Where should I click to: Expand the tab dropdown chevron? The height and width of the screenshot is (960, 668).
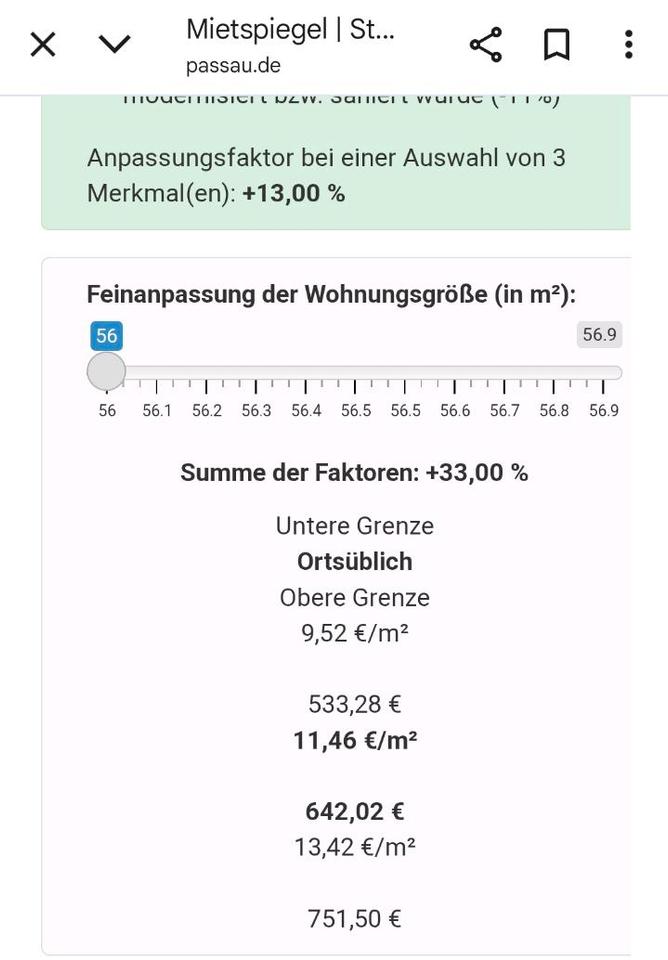(x=115, y=44)
